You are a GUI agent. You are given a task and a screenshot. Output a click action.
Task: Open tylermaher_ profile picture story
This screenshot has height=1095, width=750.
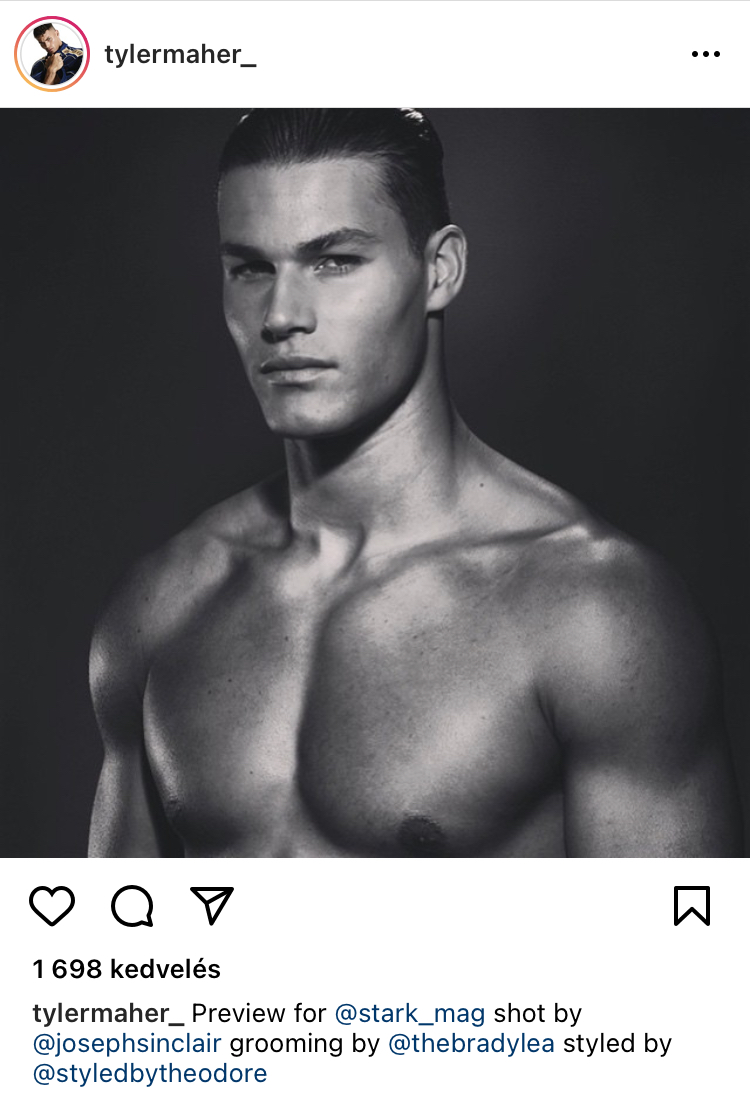(52, 54)
